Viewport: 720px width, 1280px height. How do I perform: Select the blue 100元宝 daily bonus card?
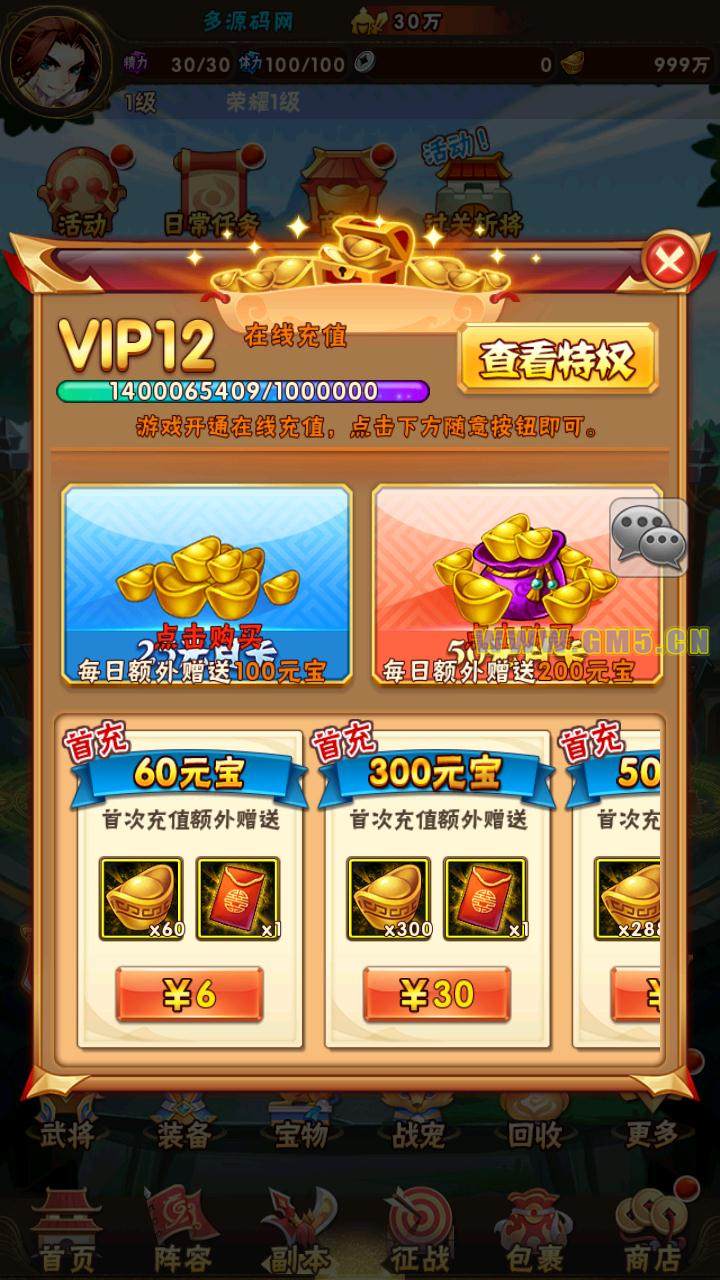click(x=207, y=585)
